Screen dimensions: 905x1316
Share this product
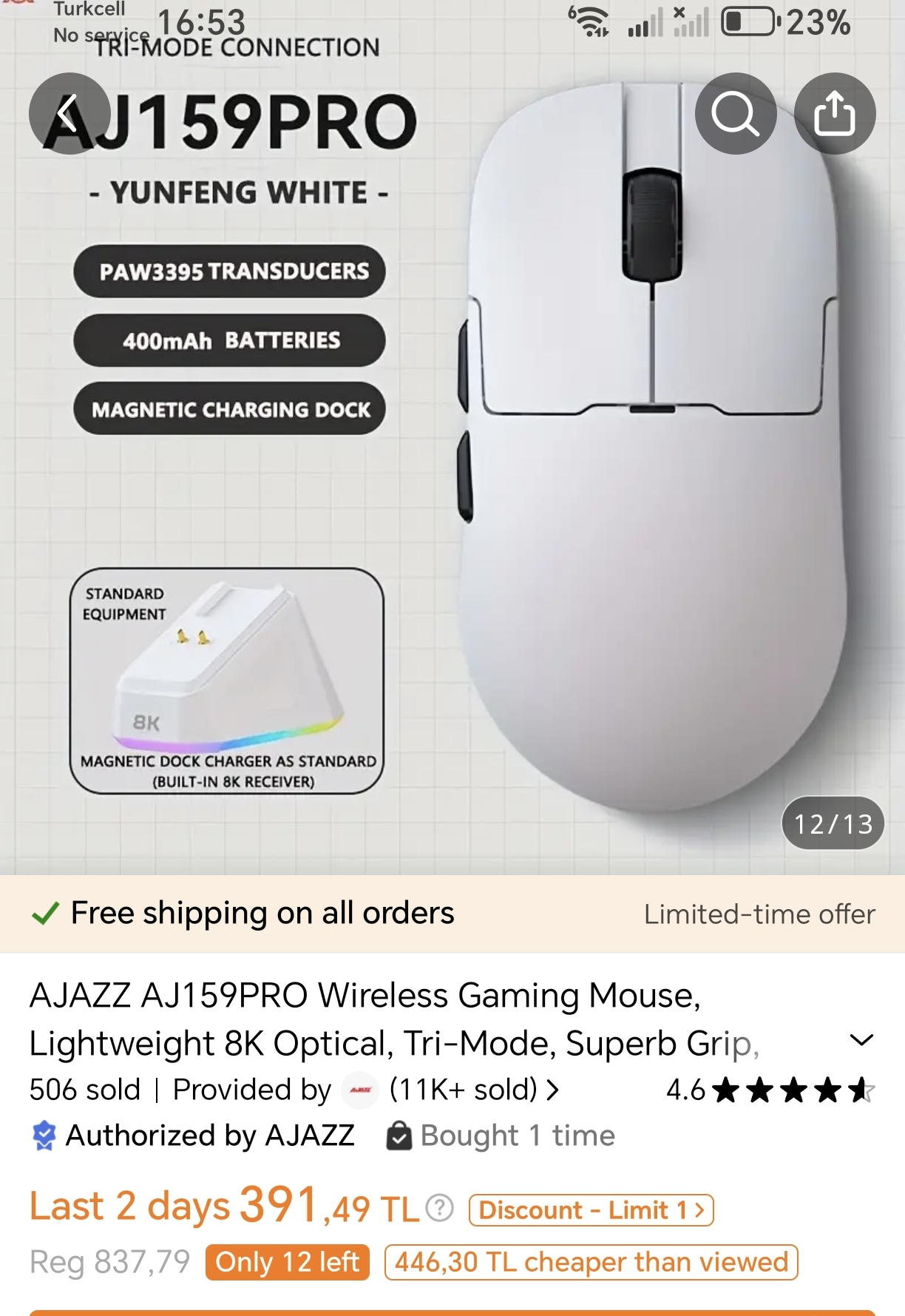[x=835, y=114]
